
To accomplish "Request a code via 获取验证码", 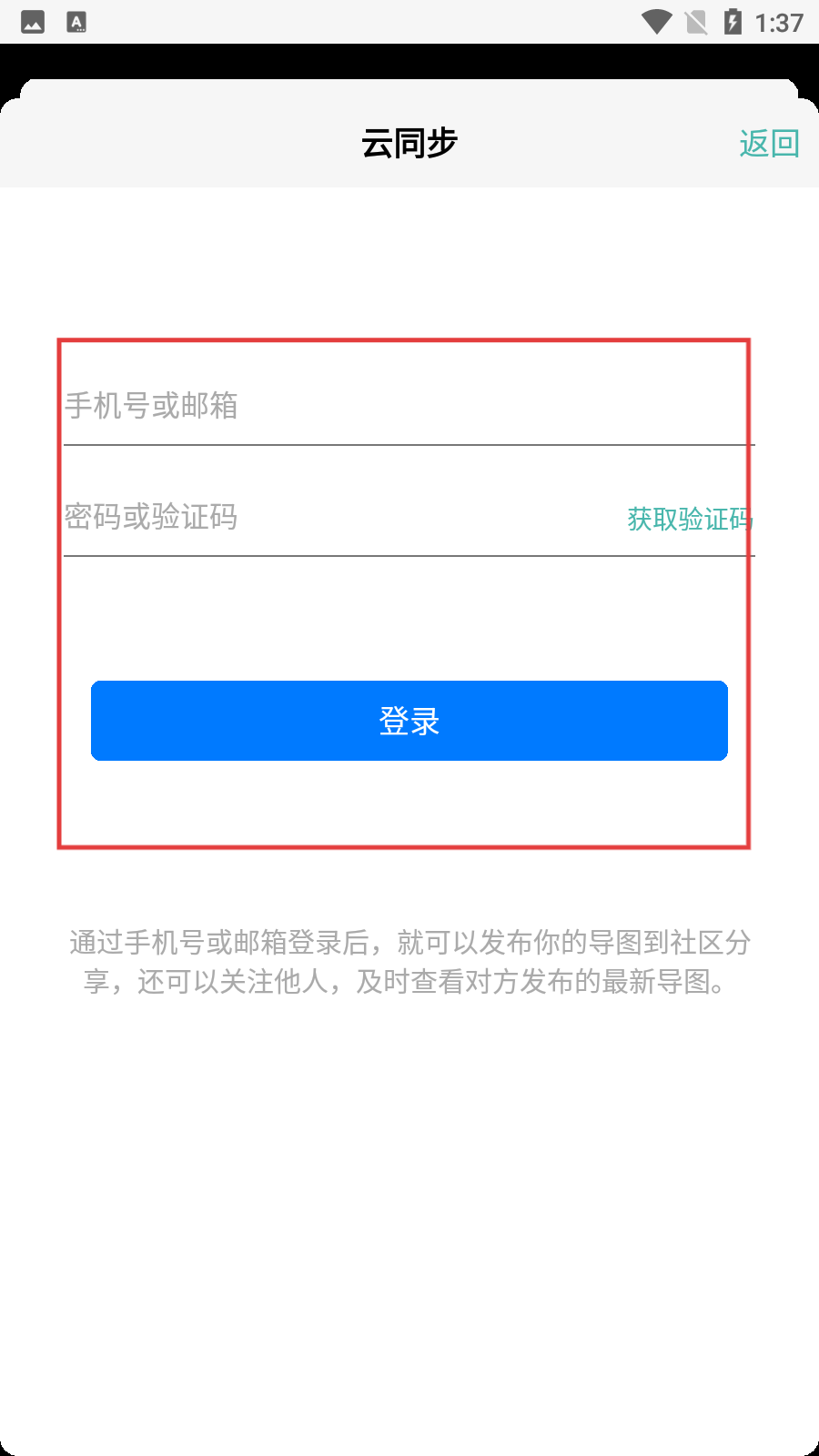I will [689, 519].
